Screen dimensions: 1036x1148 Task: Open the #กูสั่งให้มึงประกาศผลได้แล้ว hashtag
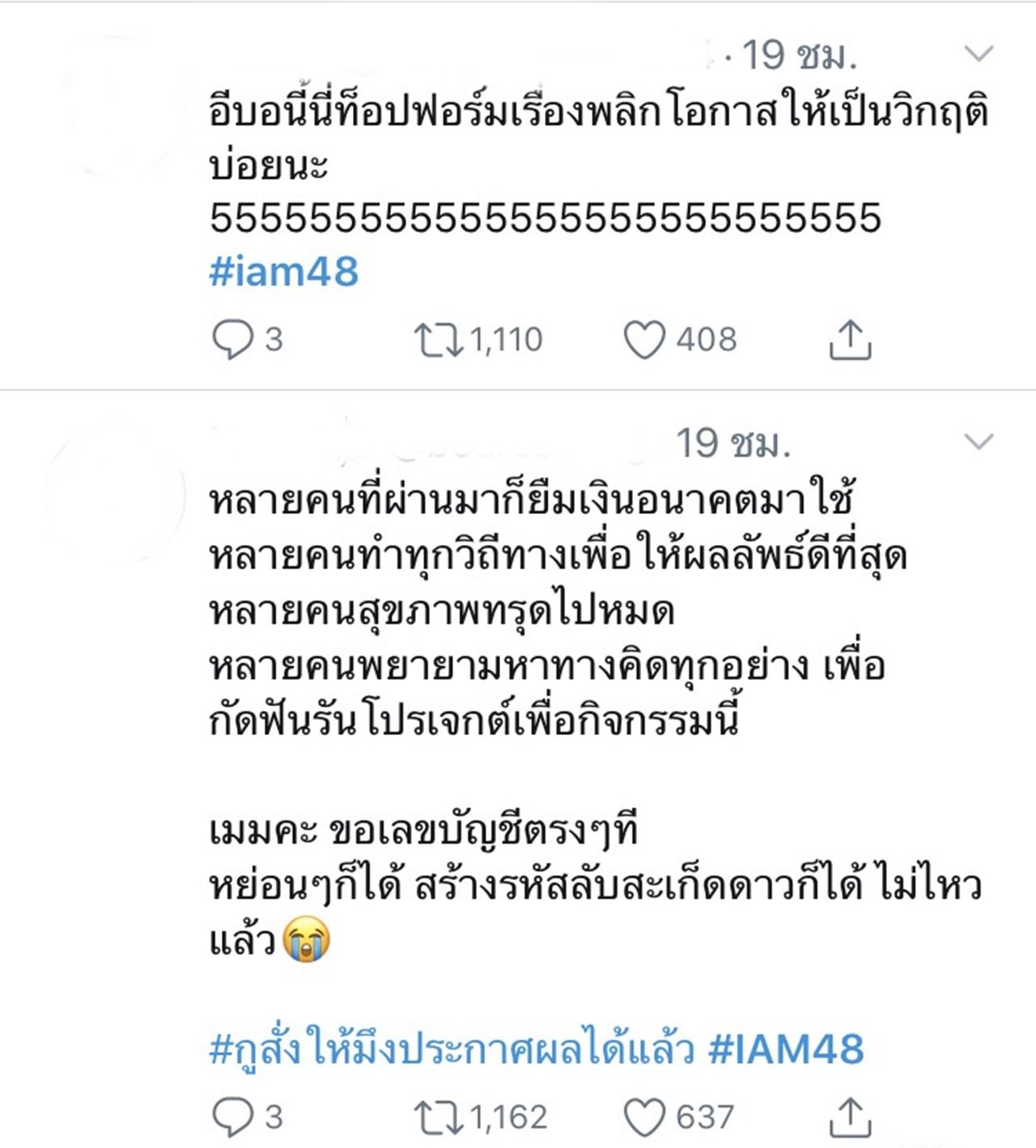click(x=451, y=1049)
